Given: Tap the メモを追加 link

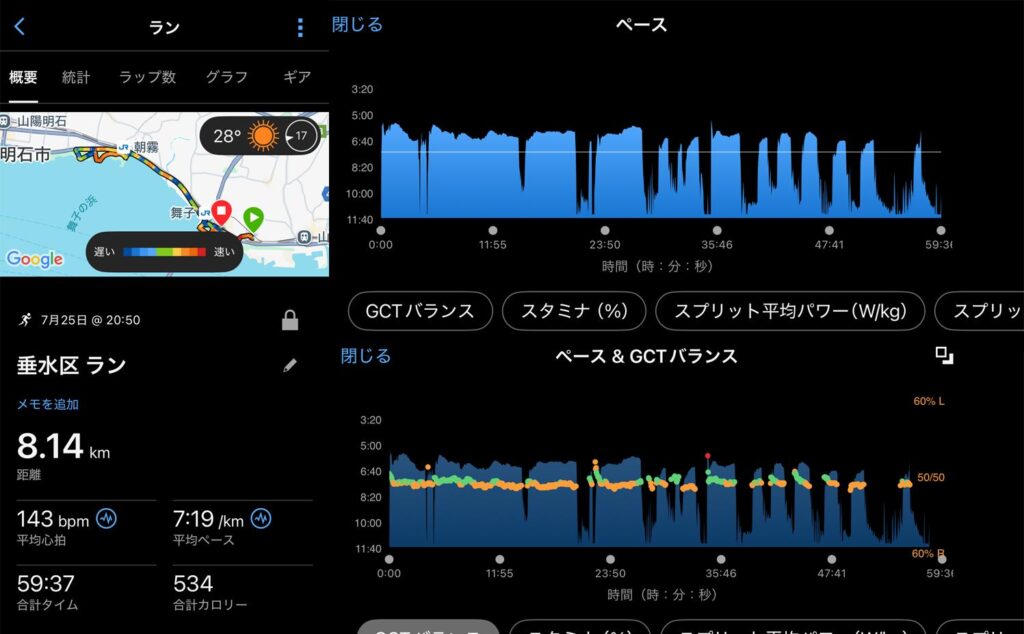Looking at the screenshot, I should [x=48, y=404].
